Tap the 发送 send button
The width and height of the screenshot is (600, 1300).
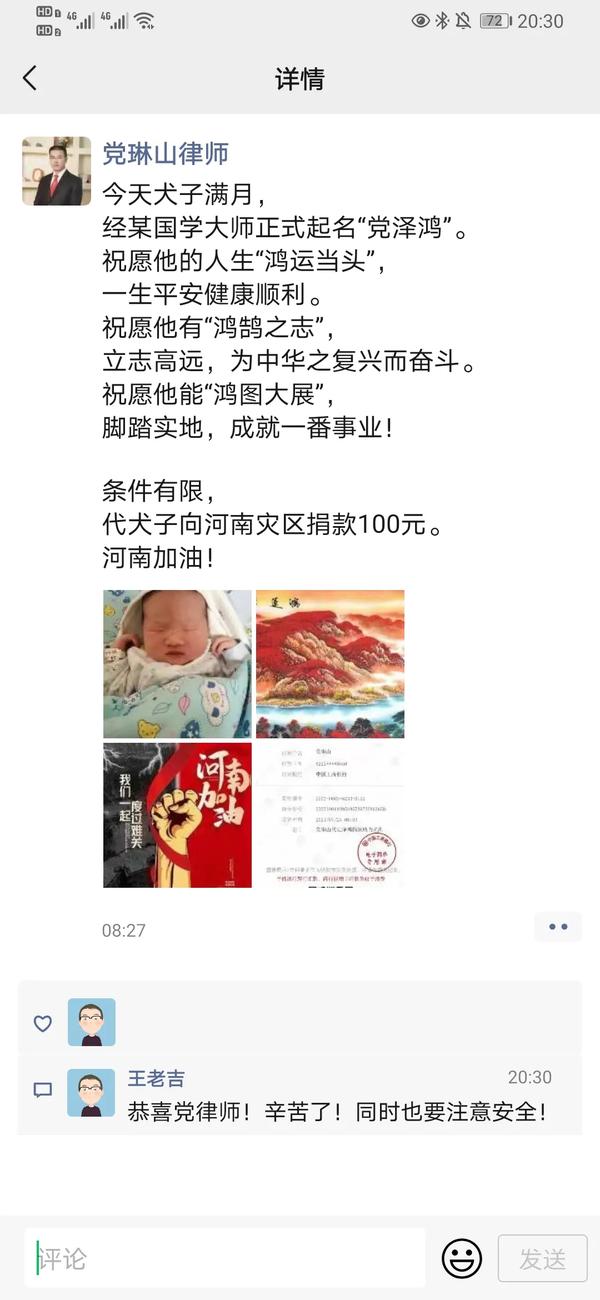(542, 1258)
